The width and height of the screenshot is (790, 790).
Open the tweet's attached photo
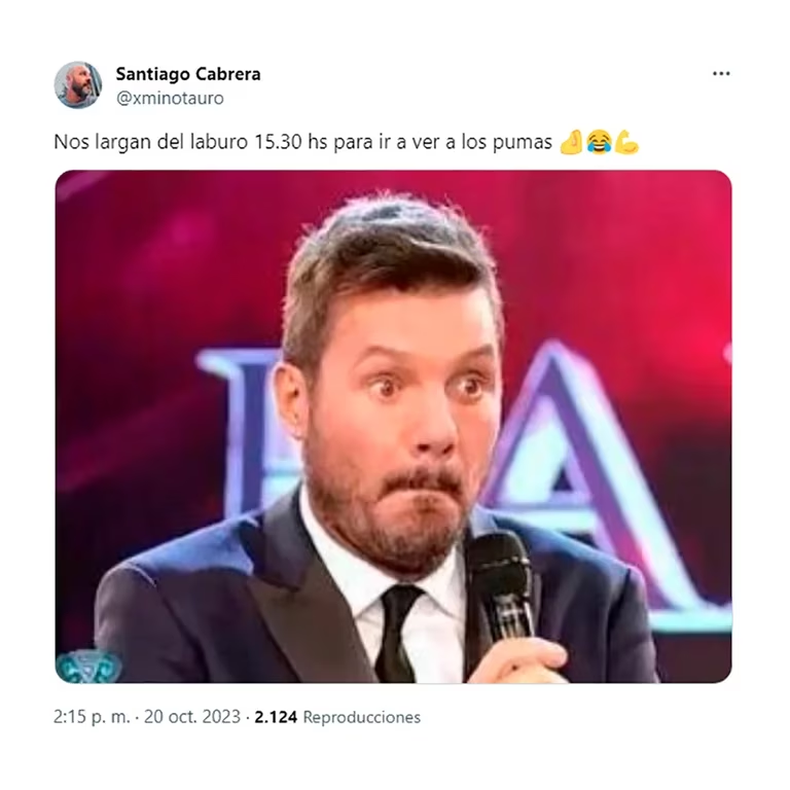393,427
